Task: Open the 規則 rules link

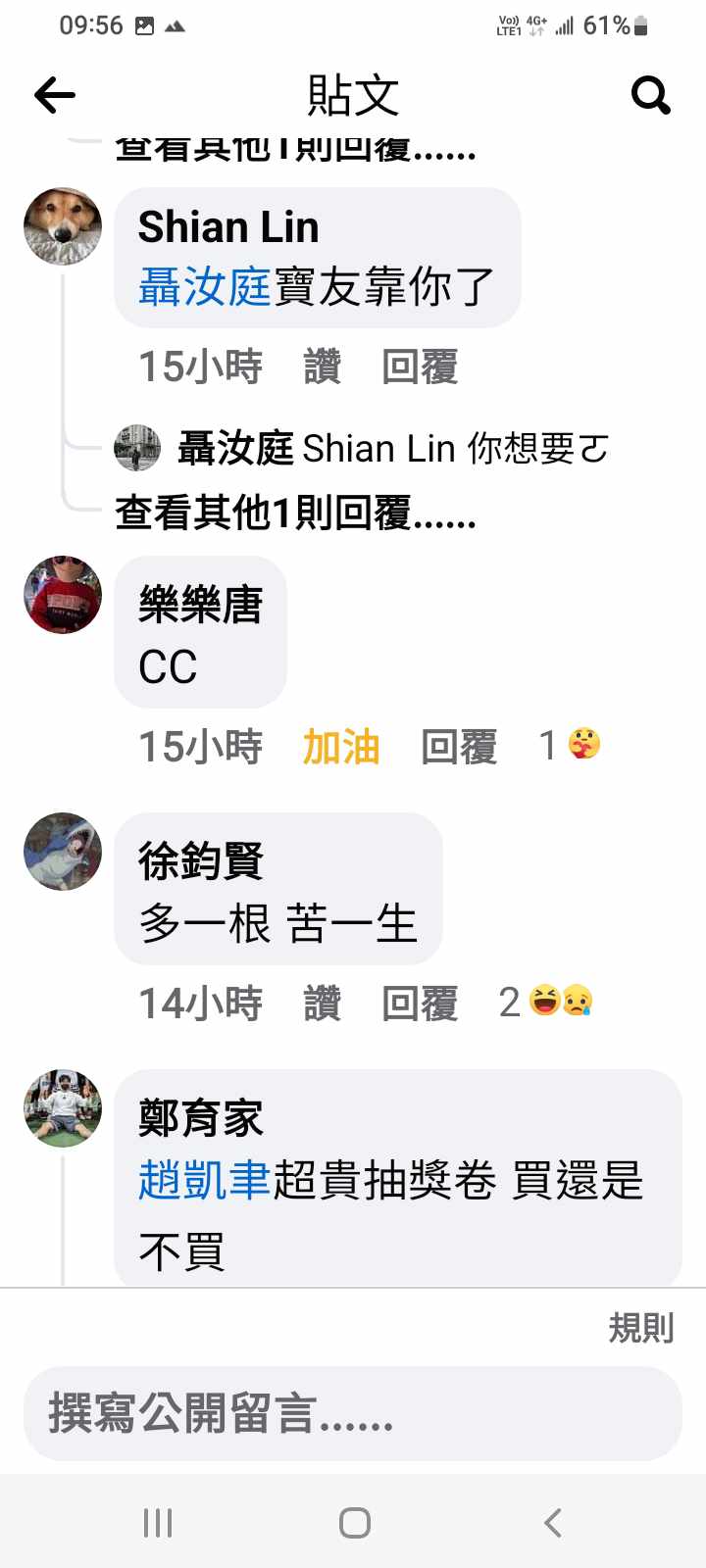Action: [x=640, y=1329]
